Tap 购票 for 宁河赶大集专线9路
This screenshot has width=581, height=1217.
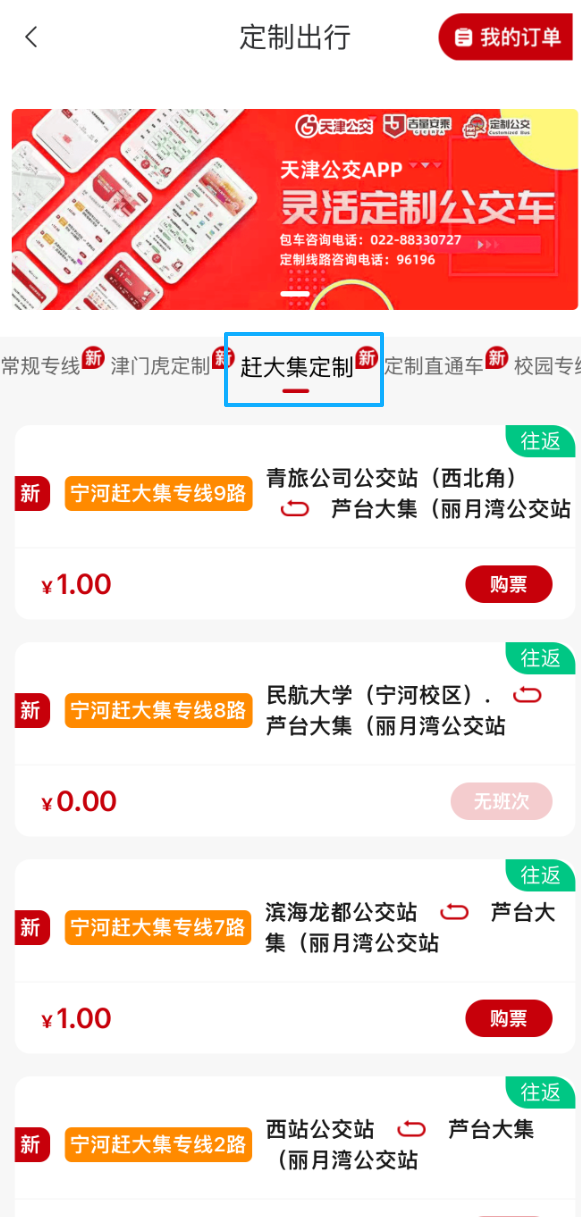point(509,584)
